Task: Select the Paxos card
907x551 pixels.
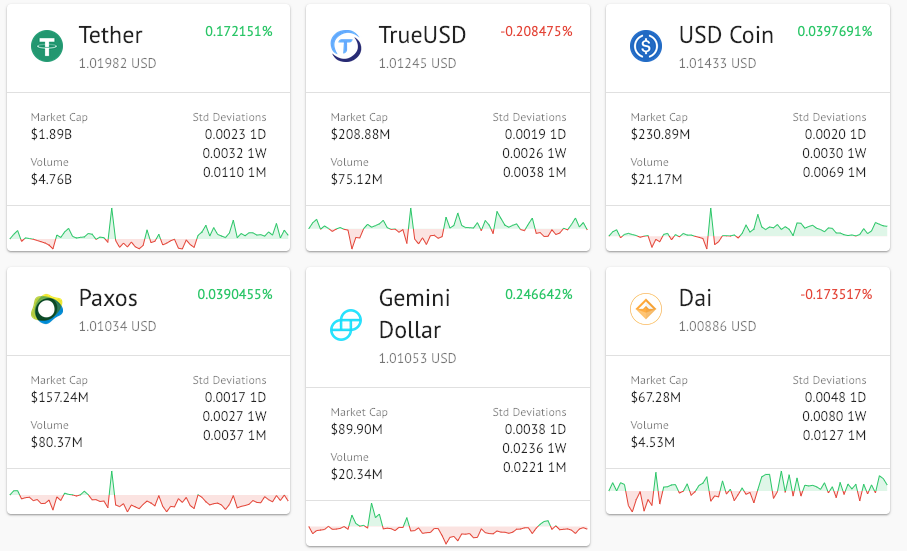Action: pyautogui.click(x=108, y=298)
